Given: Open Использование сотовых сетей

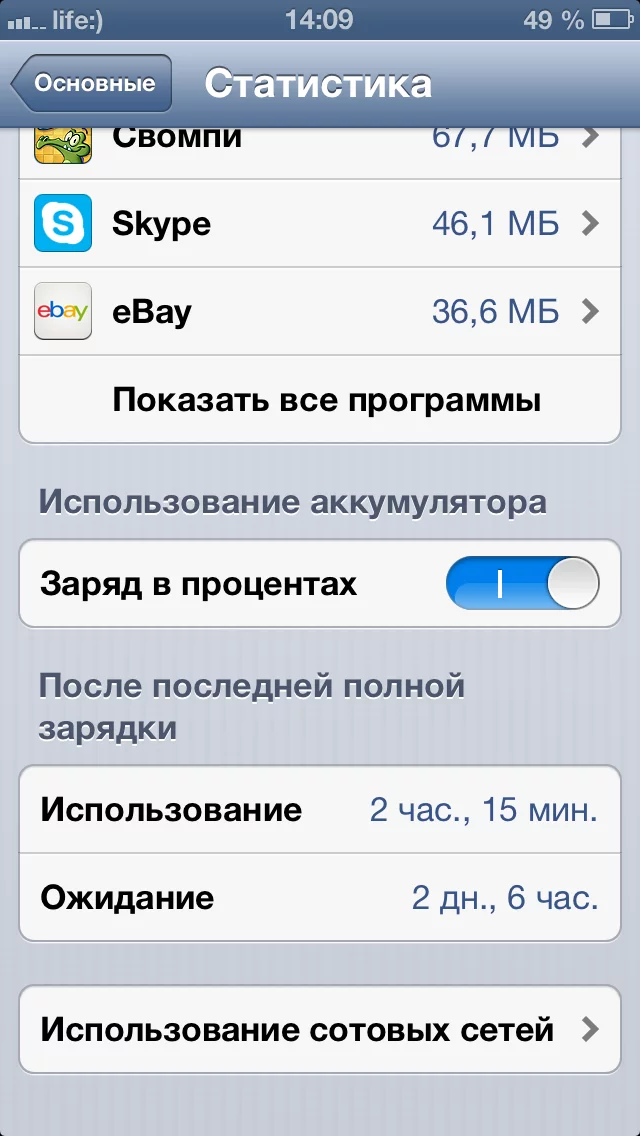Looking at the screenshot, I should tap(320, 1030).
